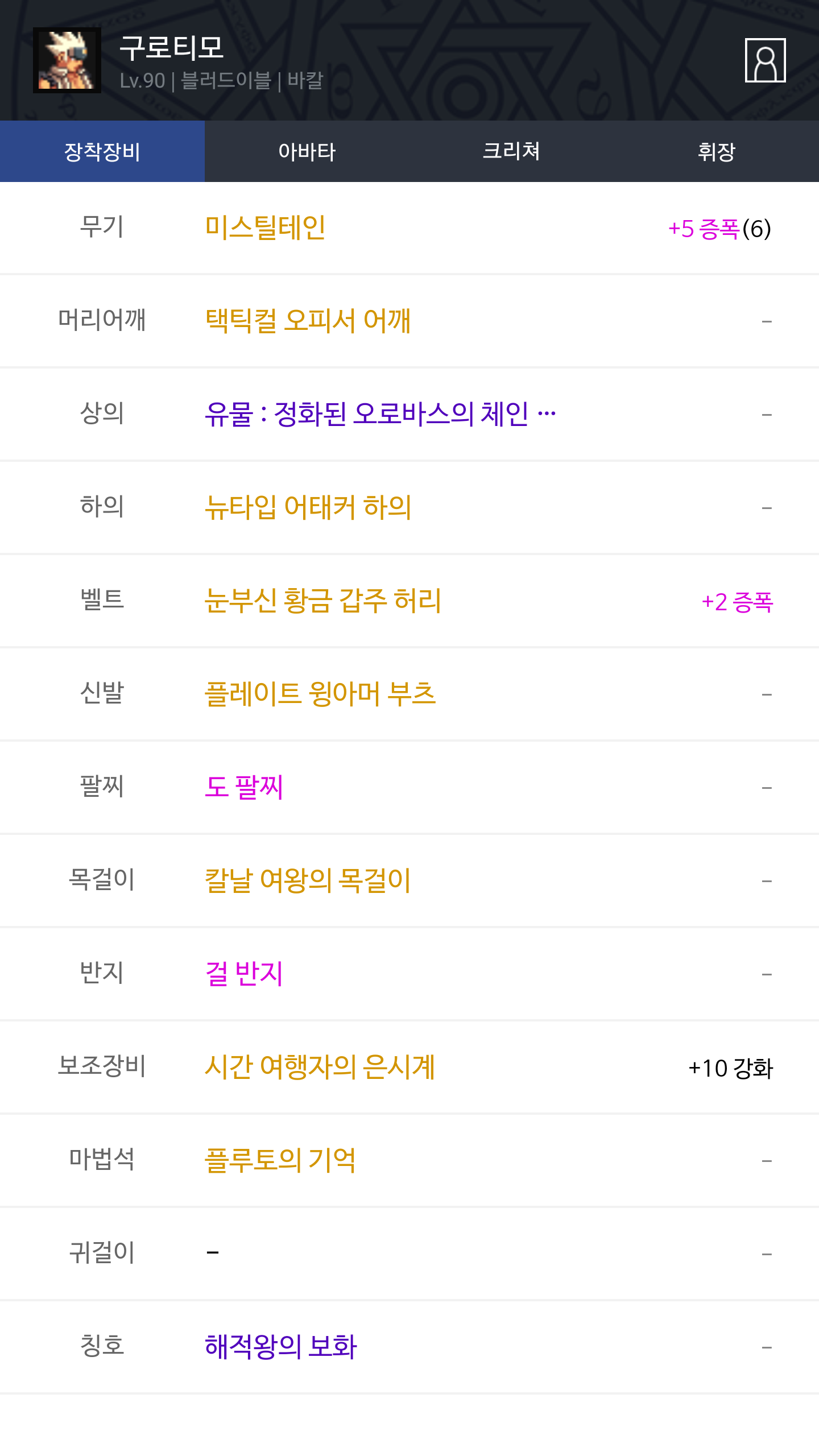Open weapon item 미스틸테인
The width and height of the screenshot is (819, 1456).
pyautogui.click(x=265, y=228)
